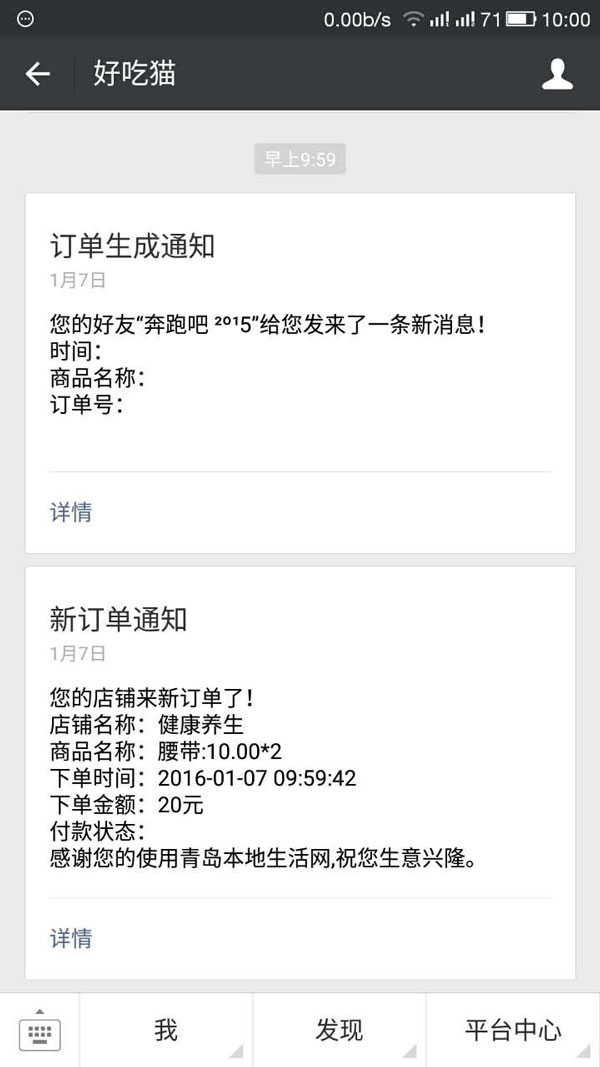
Task: Switch to keyboard input mode
Action: pyautogui.click(x=39, y=1030)
